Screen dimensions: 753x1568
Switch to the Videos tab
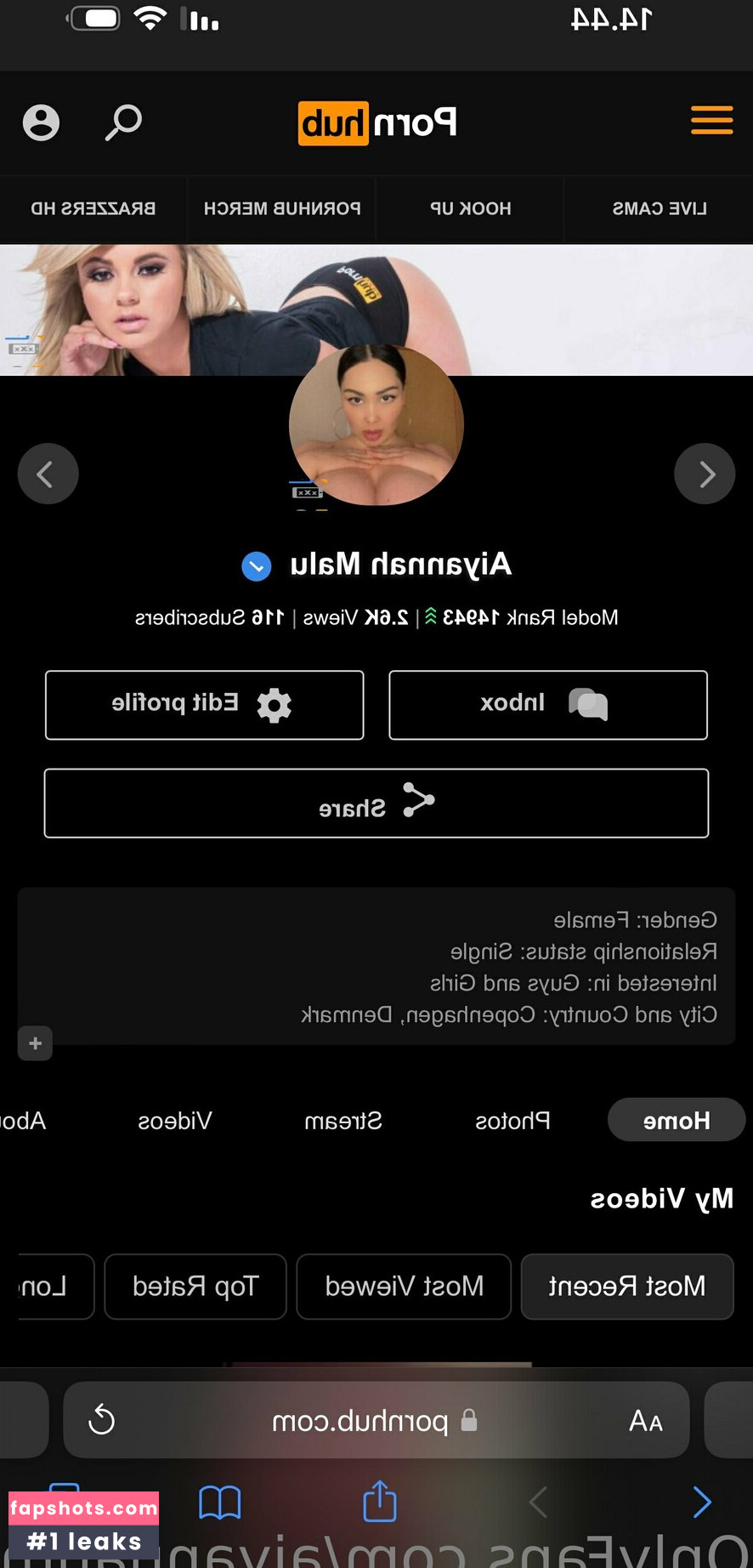click(175, 1121)
